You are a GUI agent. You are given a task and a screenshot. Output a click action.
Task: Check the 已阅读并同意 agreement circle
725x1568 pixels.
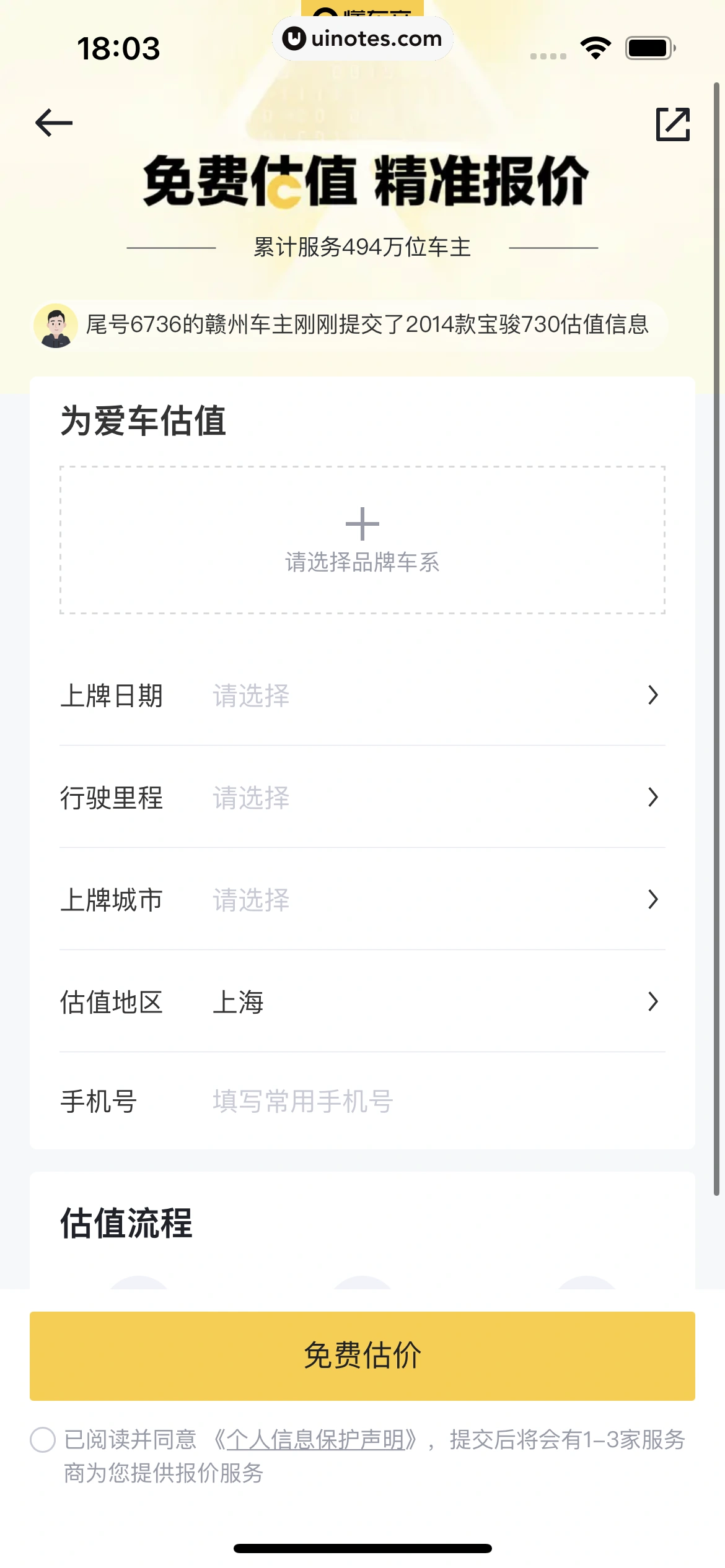[43, 1439]
